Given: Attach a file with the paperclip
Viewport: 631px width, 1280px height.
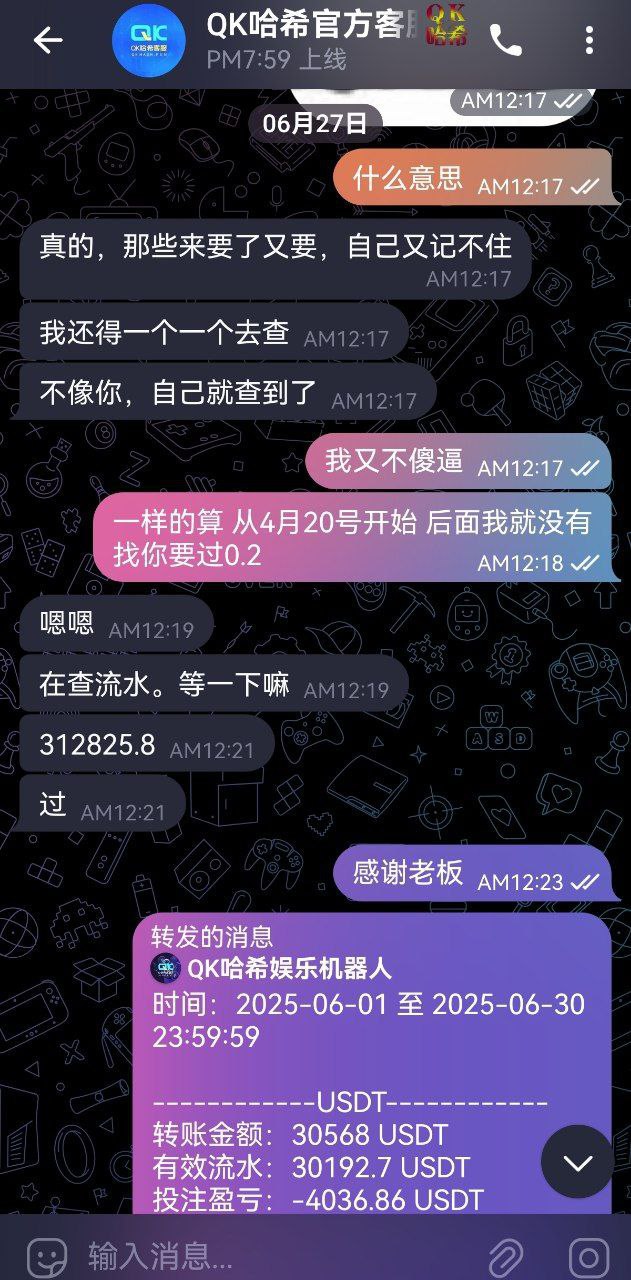Looking at the screenshot, I should click(506, 1255).
